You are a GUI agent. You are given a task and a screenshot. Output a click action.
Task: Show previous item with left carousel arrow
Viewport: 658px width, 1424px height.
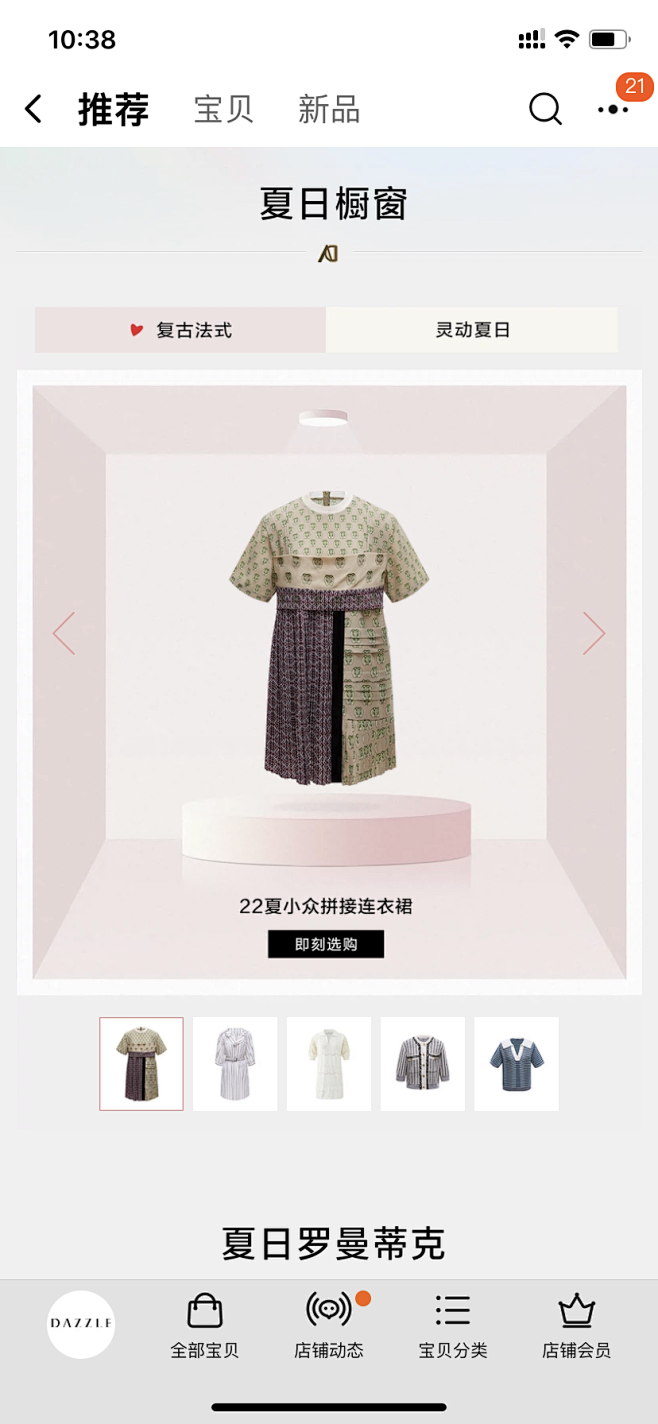(64, 633)
